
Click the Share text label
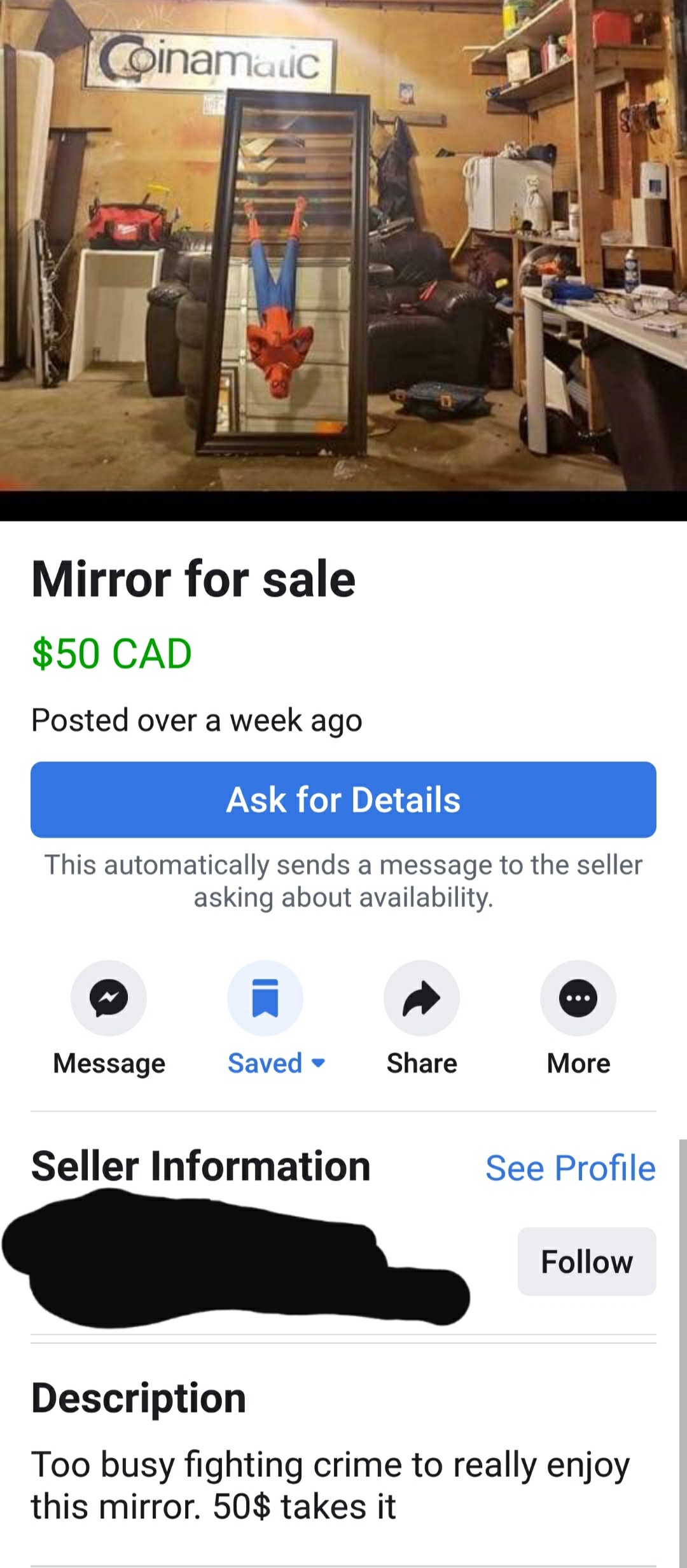tap(421, 1062)
